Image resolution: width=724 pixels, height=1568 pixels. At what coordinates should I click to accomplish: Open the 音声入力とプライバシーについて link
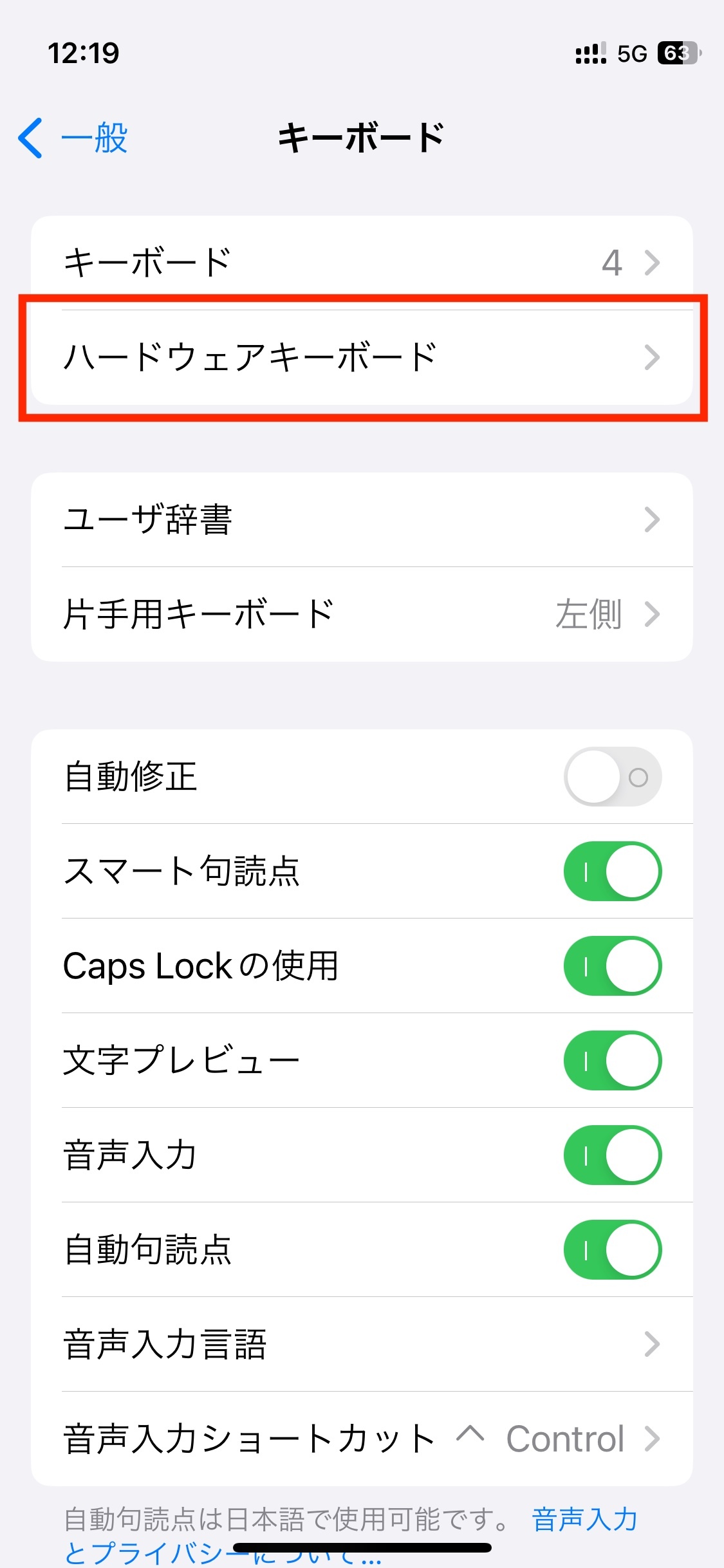pos(584,1520)
